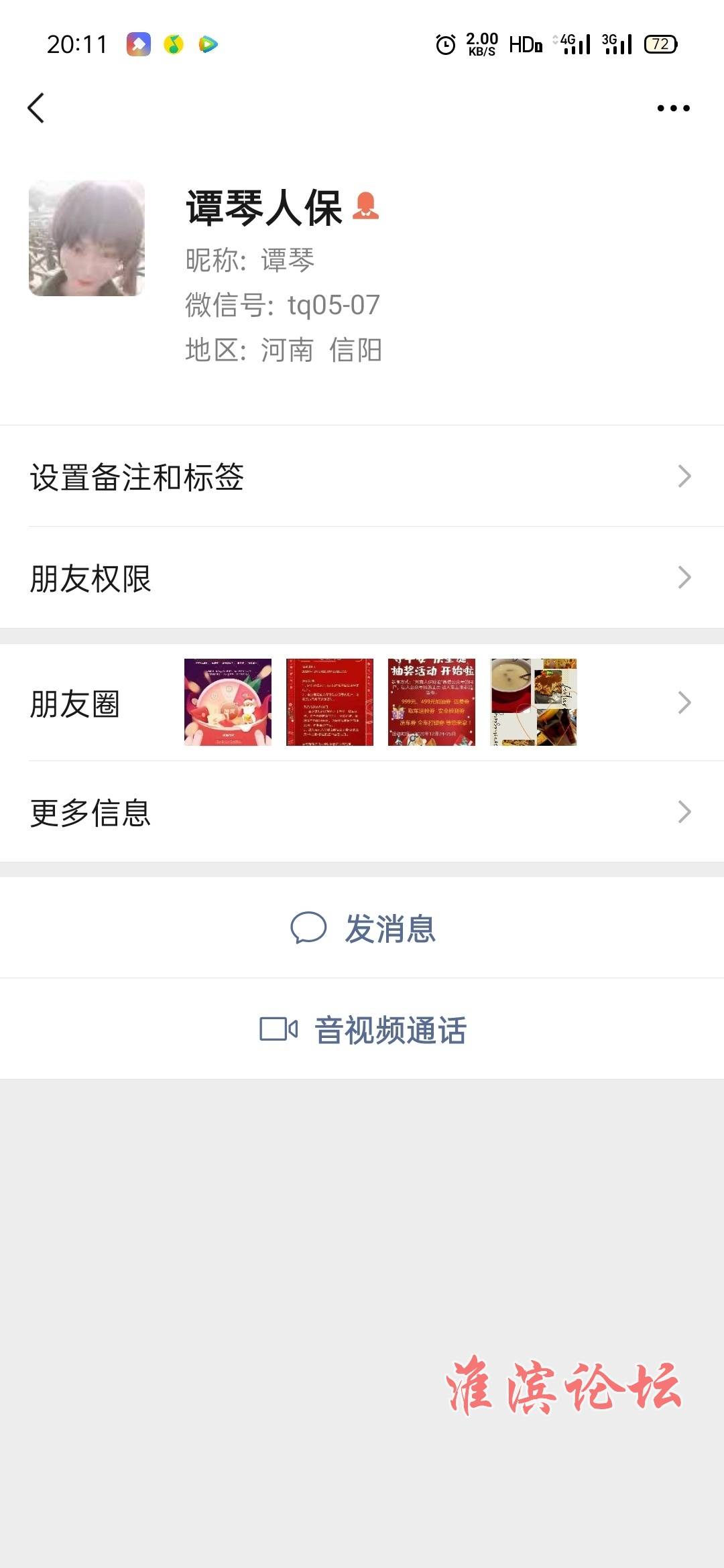The height and width of the screenshot is (1568, 724).
Task: Open 设置备注和标签 row
Action: point(362,476)
